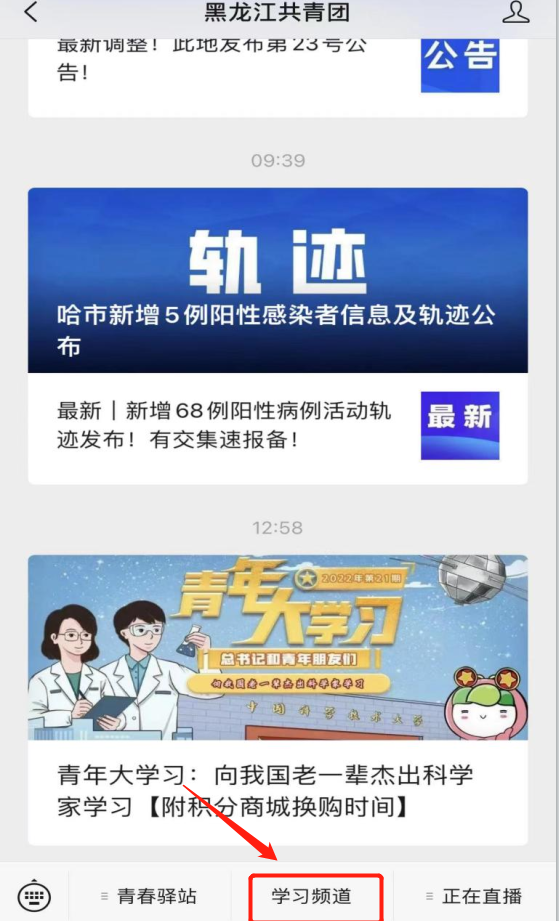Open the 正在直播 menu
This screenshot has height=921, width=559.
pos(476,896)
